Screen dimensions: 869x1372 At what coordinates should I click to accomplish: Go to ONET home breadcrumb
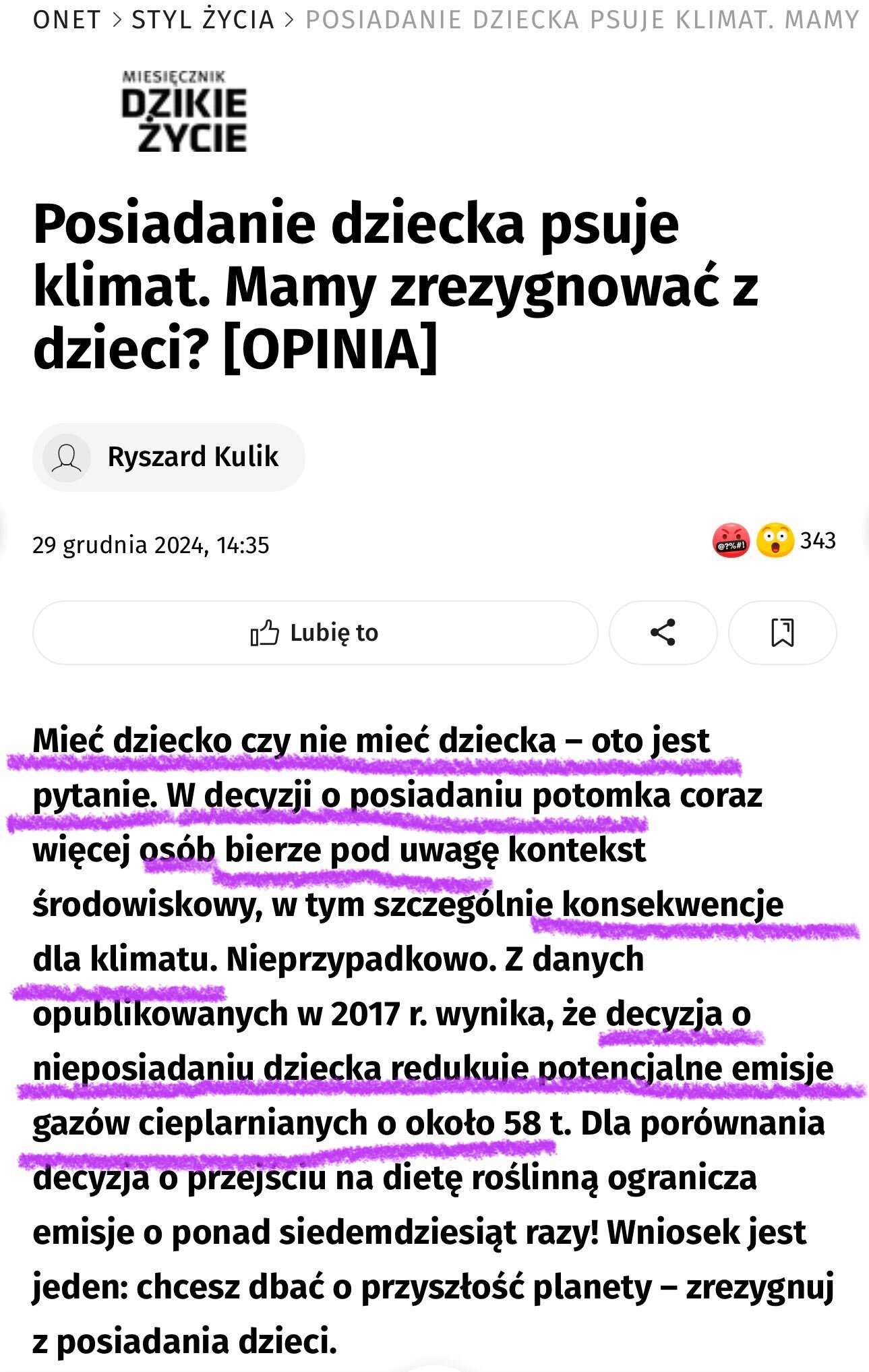pos(67,20)
